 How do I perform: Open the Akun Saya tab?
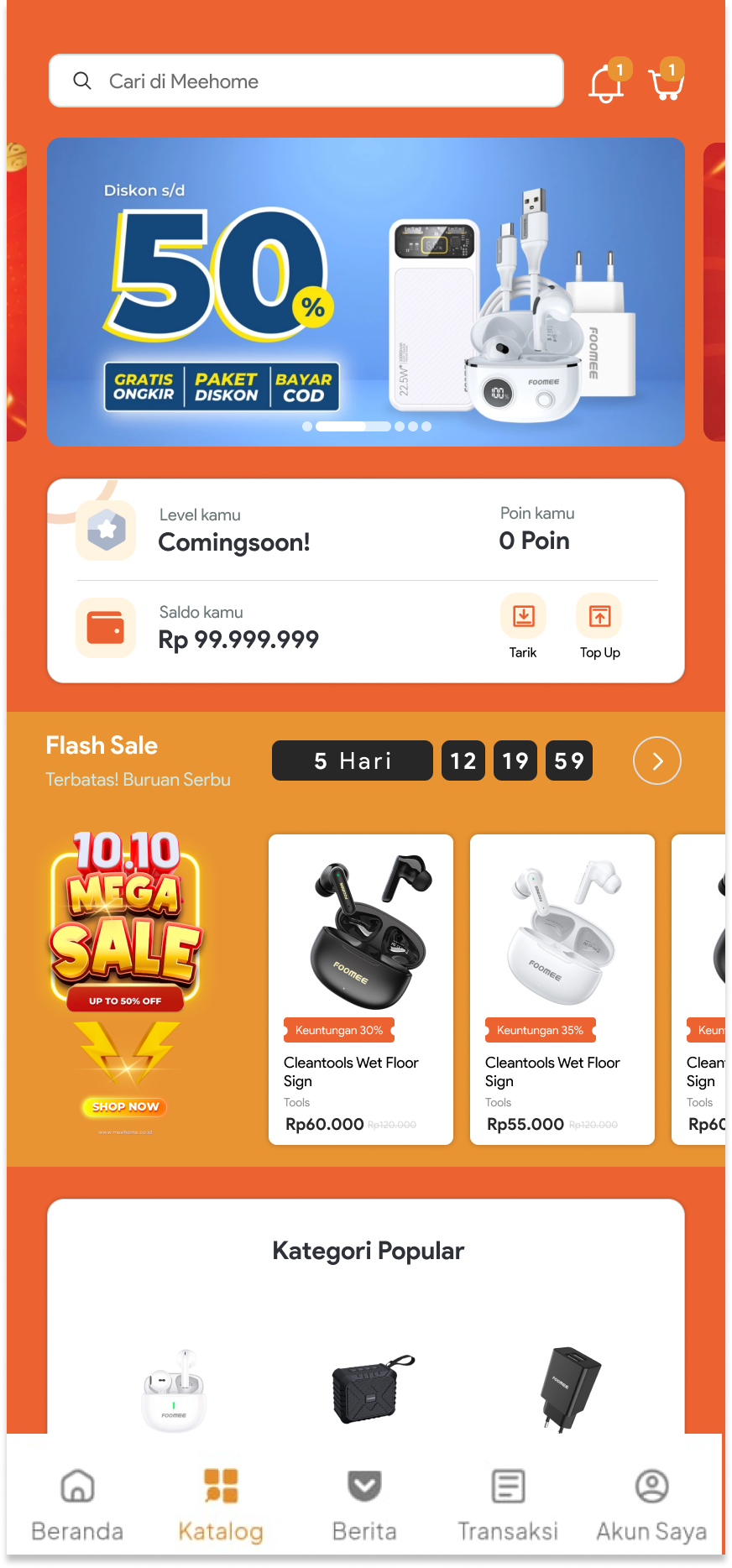point(651,1504)
